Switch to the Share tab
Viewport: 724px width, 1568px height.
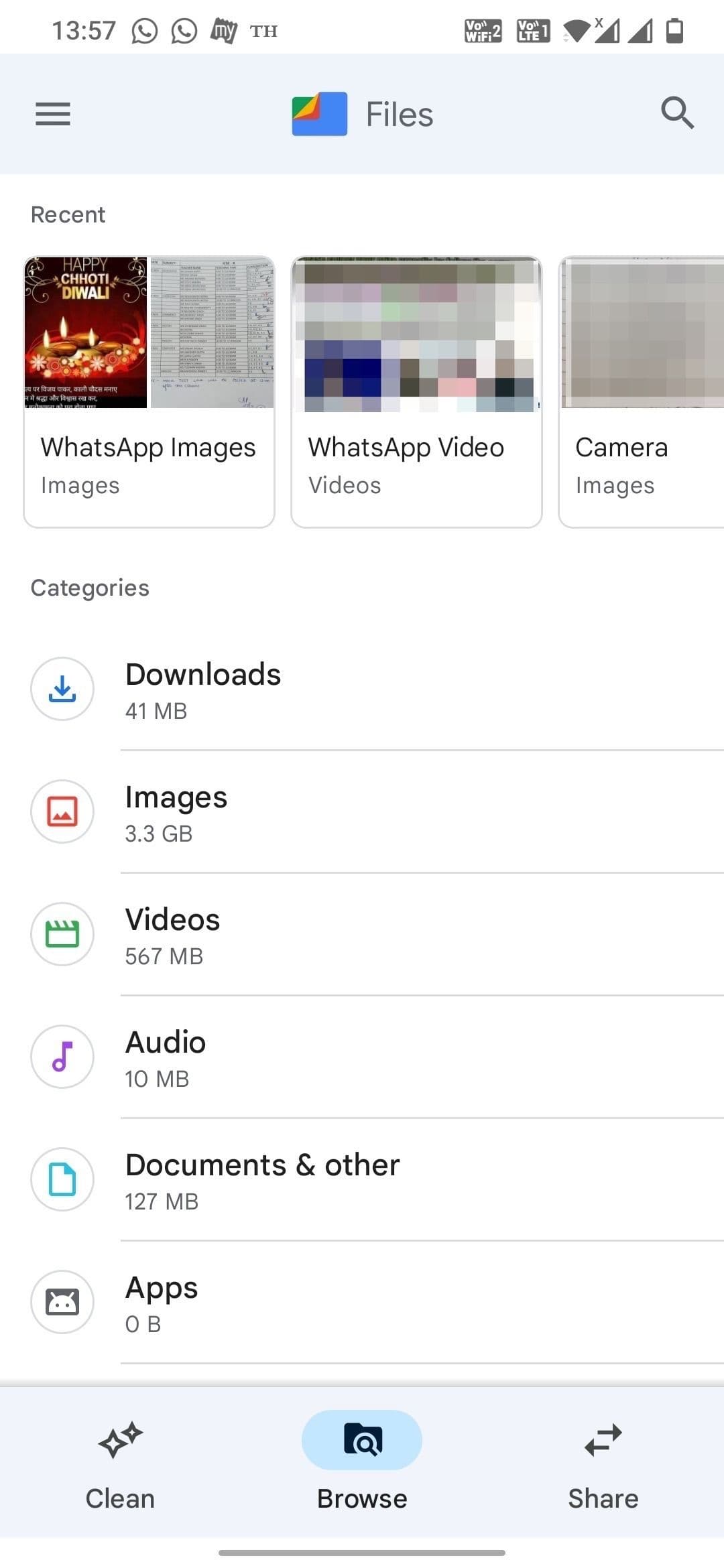[x=603, y=1465]
